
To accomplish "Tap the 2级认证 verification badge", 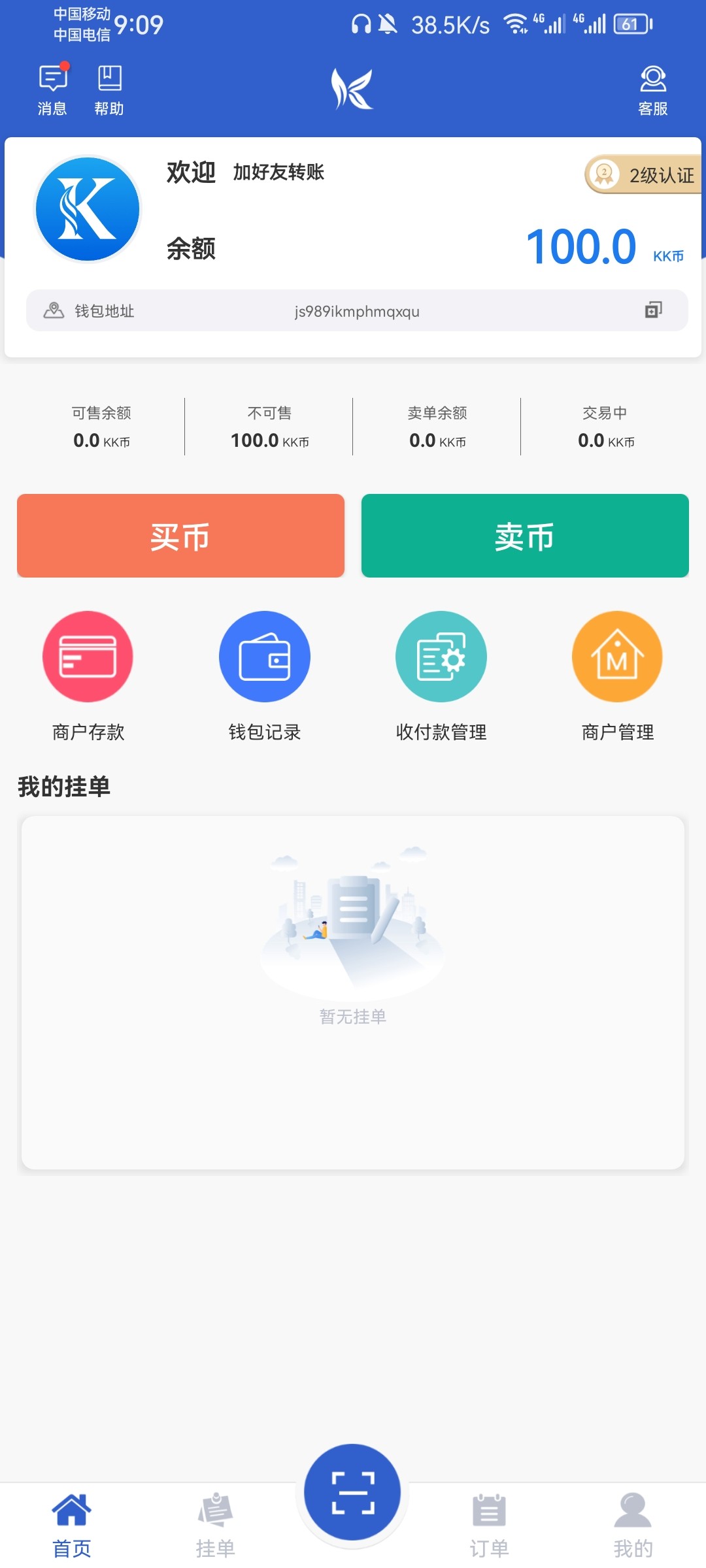I will coord(643,174).
